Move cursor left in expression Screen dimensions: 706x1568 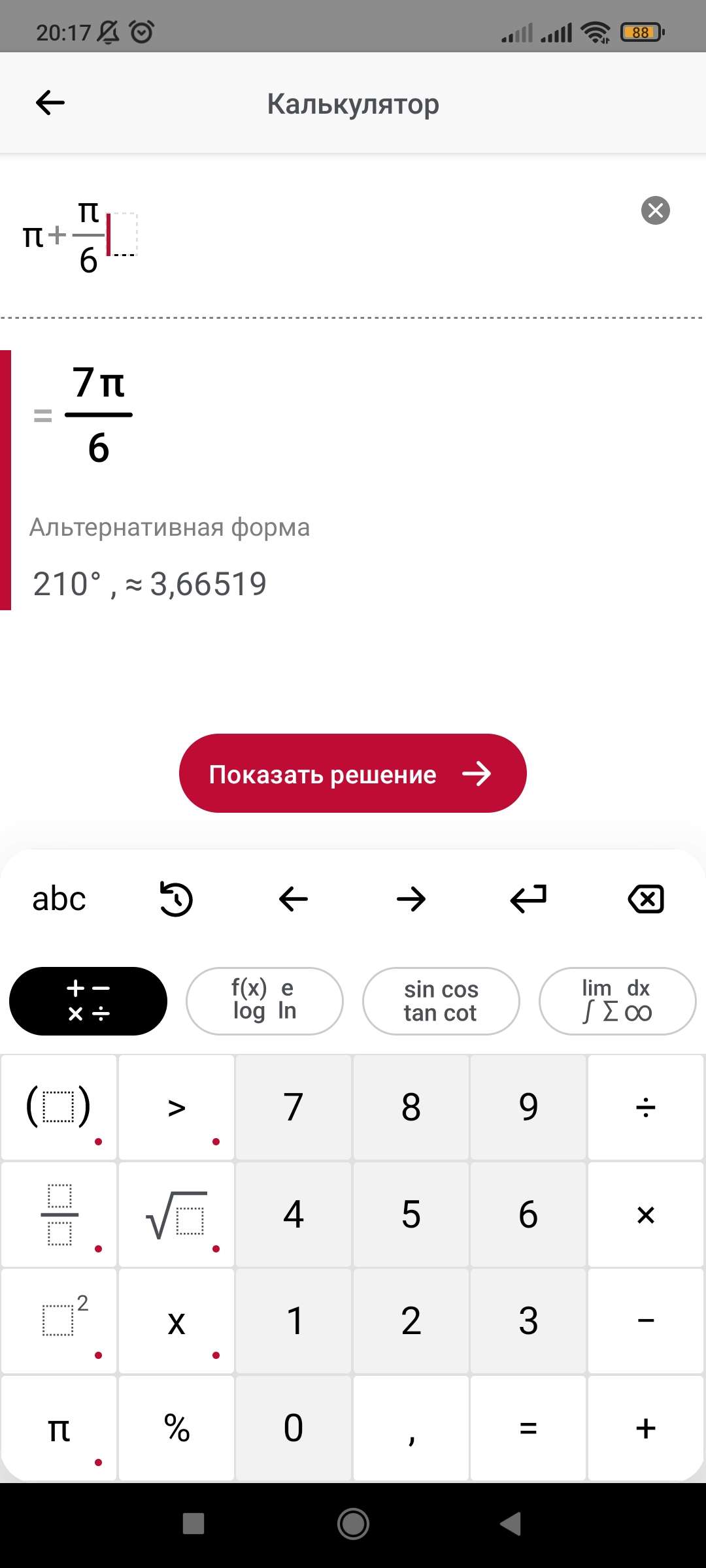pyautogui.click(x=294, y=899)
